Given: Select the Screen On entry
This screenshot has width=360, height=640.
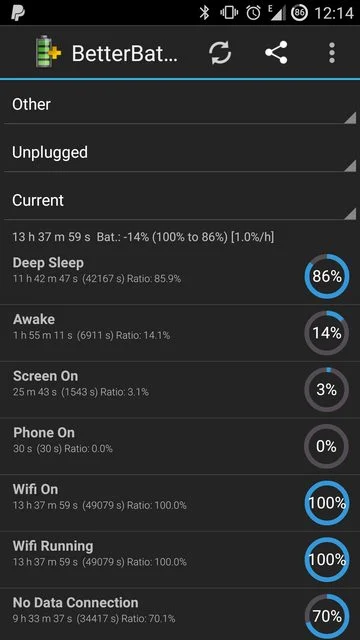Looking at the screenshot, I should tap(180, 390).
